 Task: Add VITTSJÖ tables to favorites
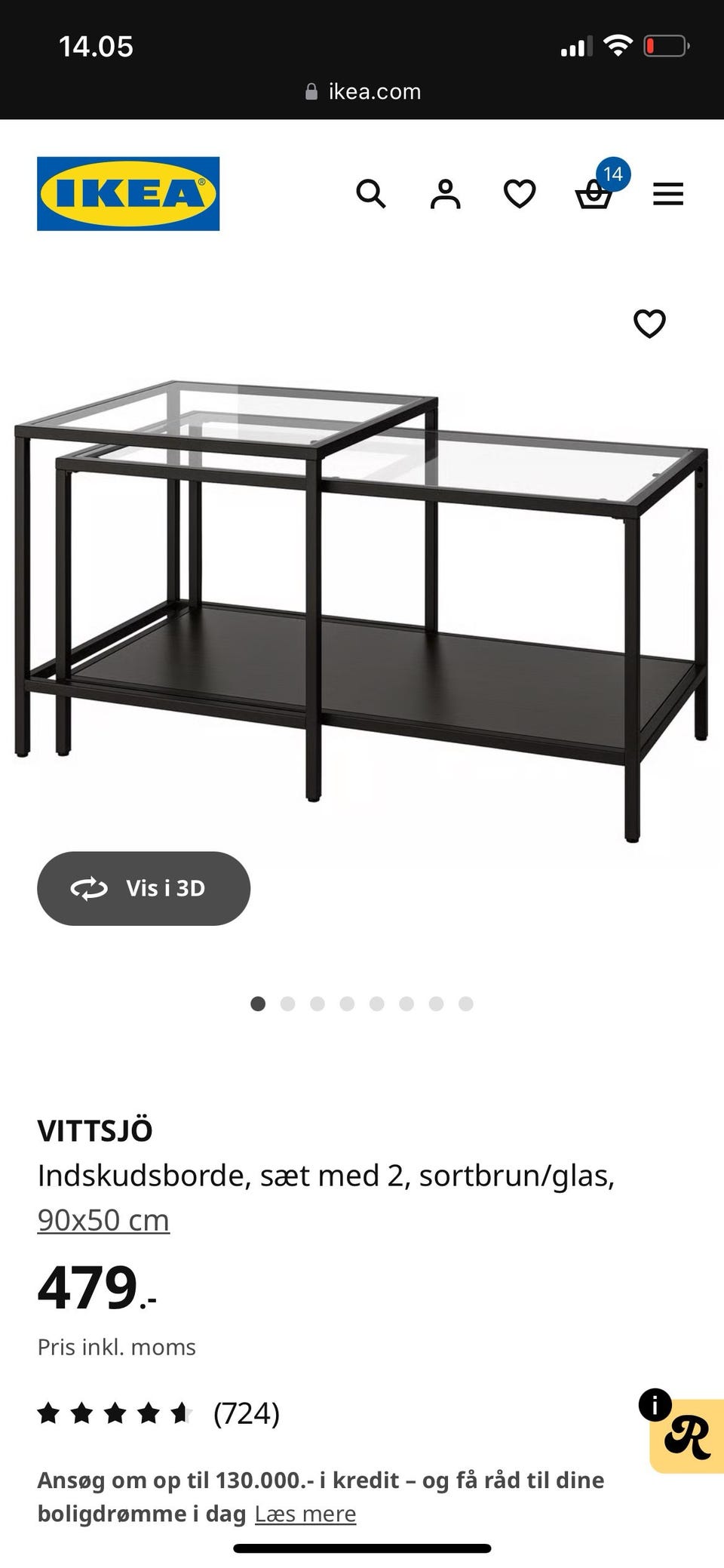[x=649, y=324]
